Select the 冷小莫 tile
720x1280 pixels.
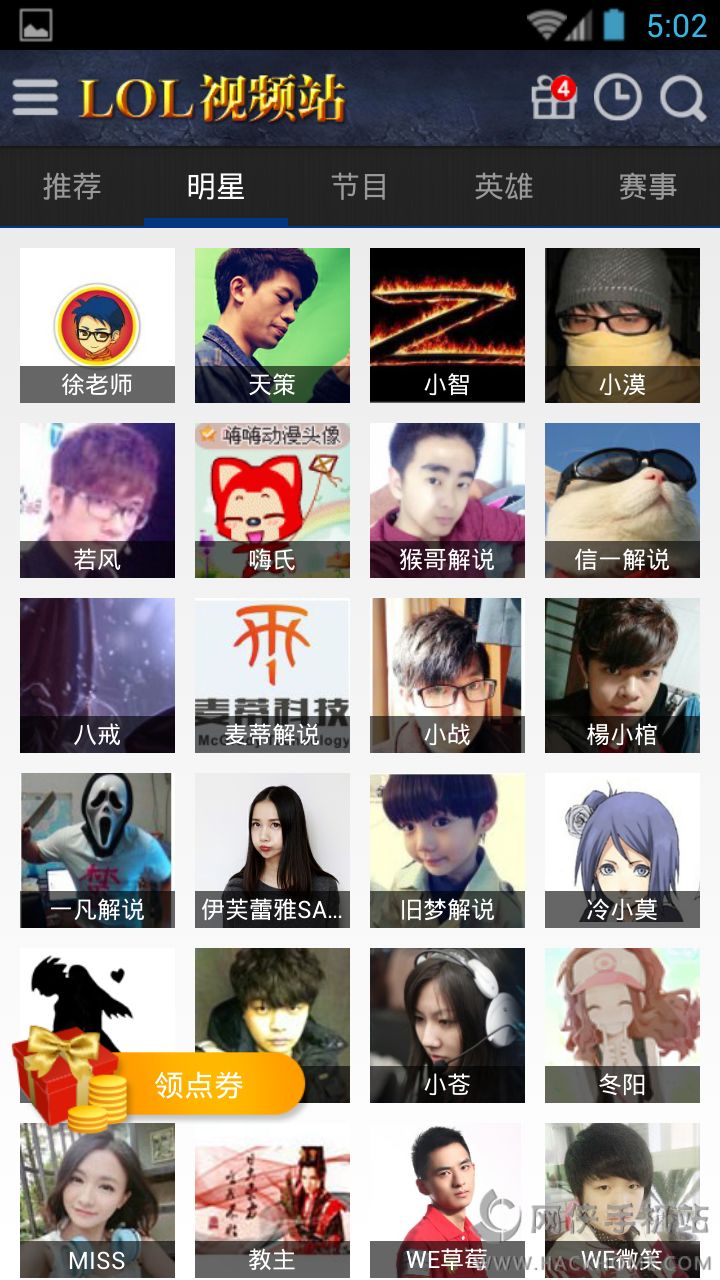point(622,850)
